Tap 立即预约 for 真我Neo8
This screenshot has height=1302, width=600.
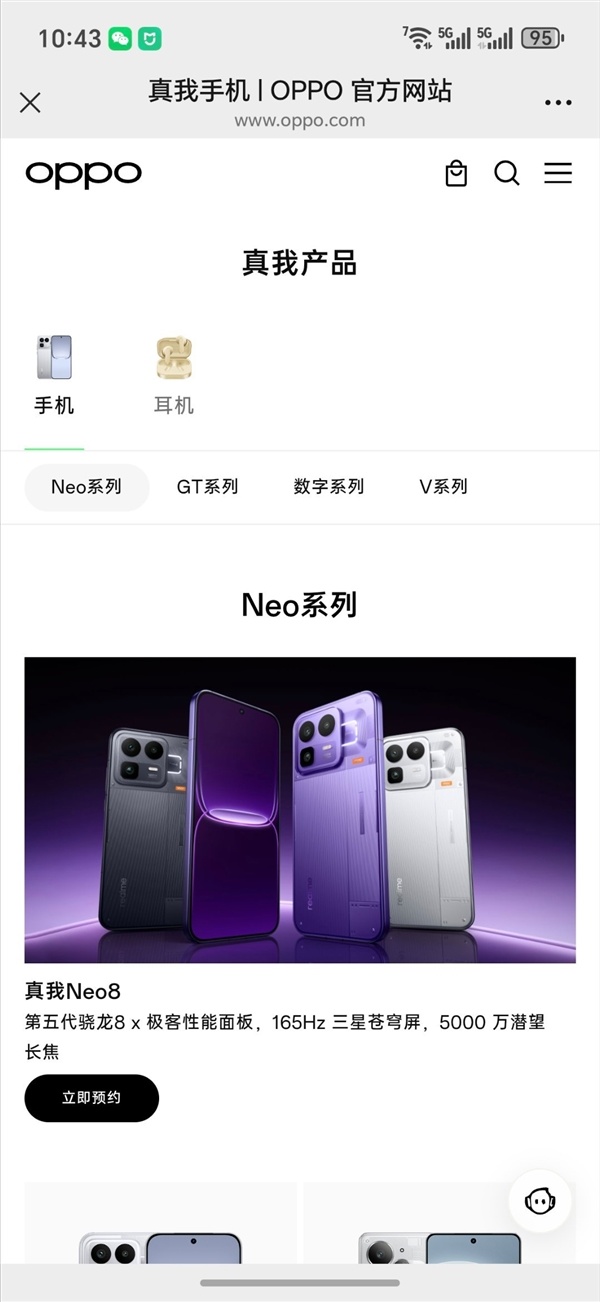pos(91,1097)
